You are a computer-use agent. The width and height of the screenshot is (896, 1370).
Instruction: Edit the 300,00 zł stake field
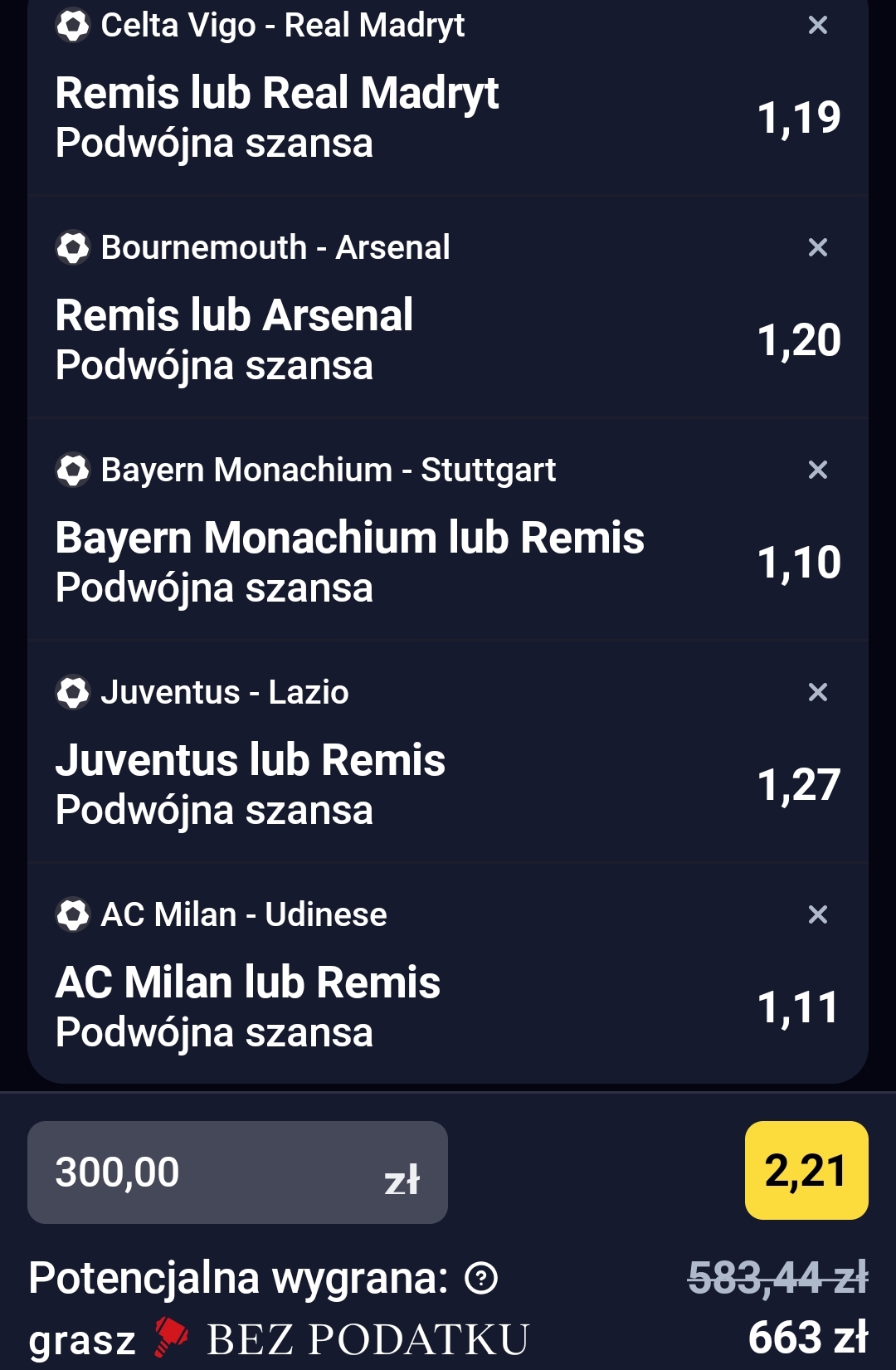237,1172
